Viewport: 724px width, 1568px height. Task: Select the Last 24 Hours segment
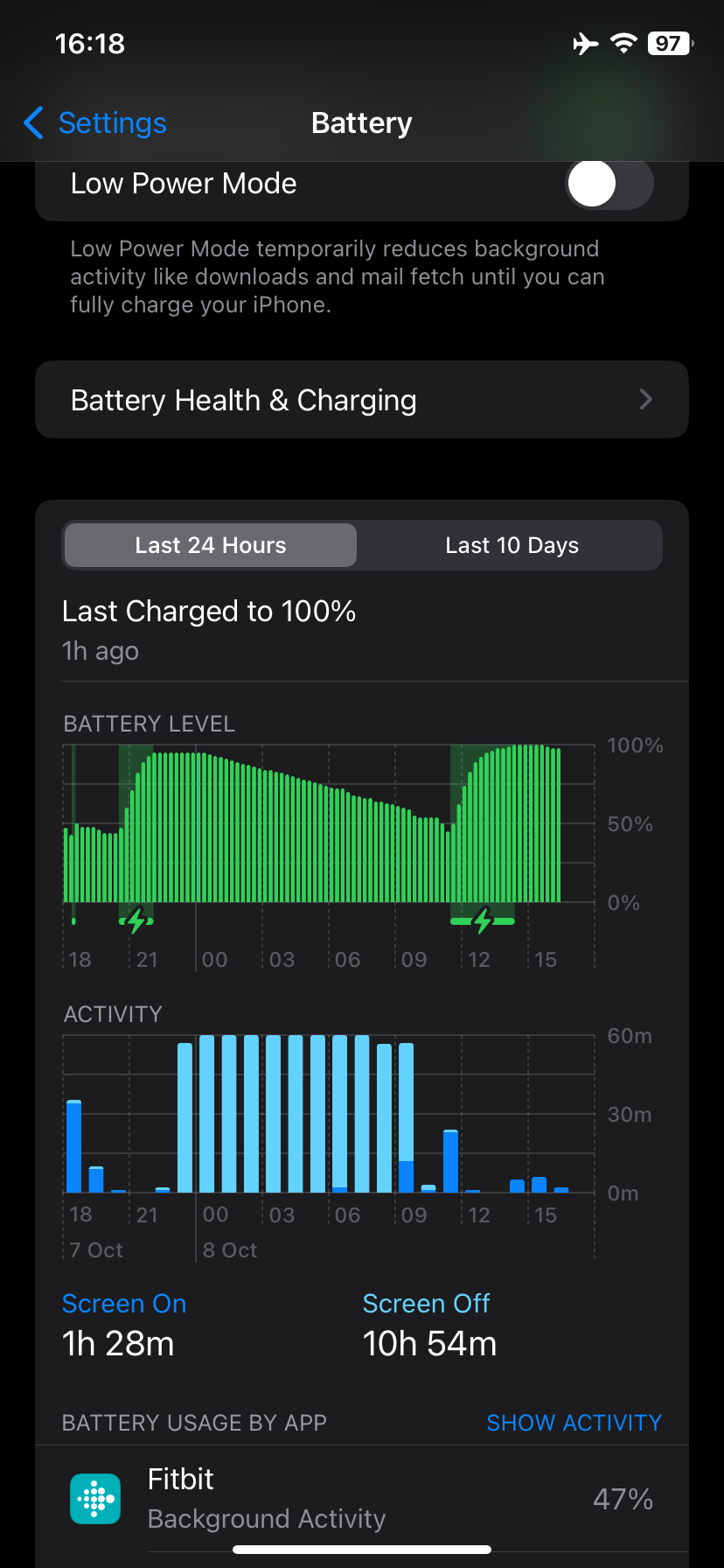pyautogui.click(x=211, y=545)
